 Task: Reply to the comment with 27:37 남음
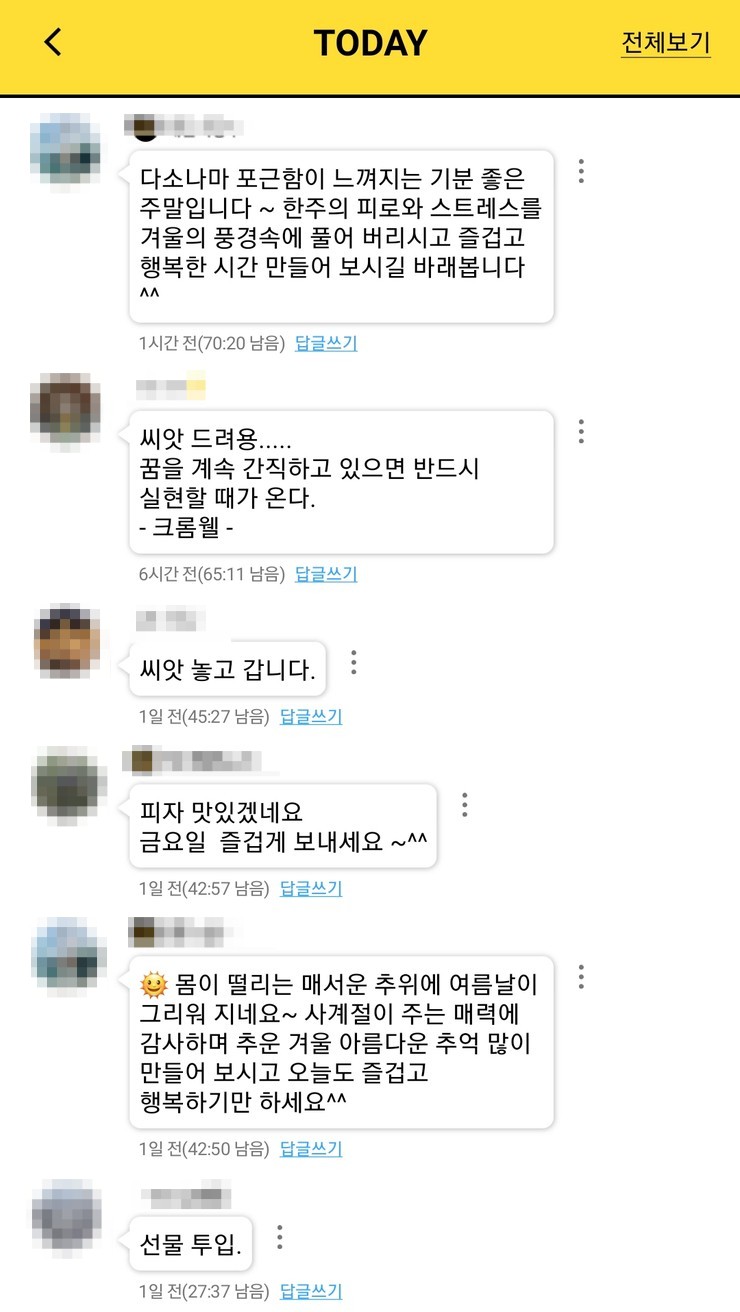tap(311, 1292)
